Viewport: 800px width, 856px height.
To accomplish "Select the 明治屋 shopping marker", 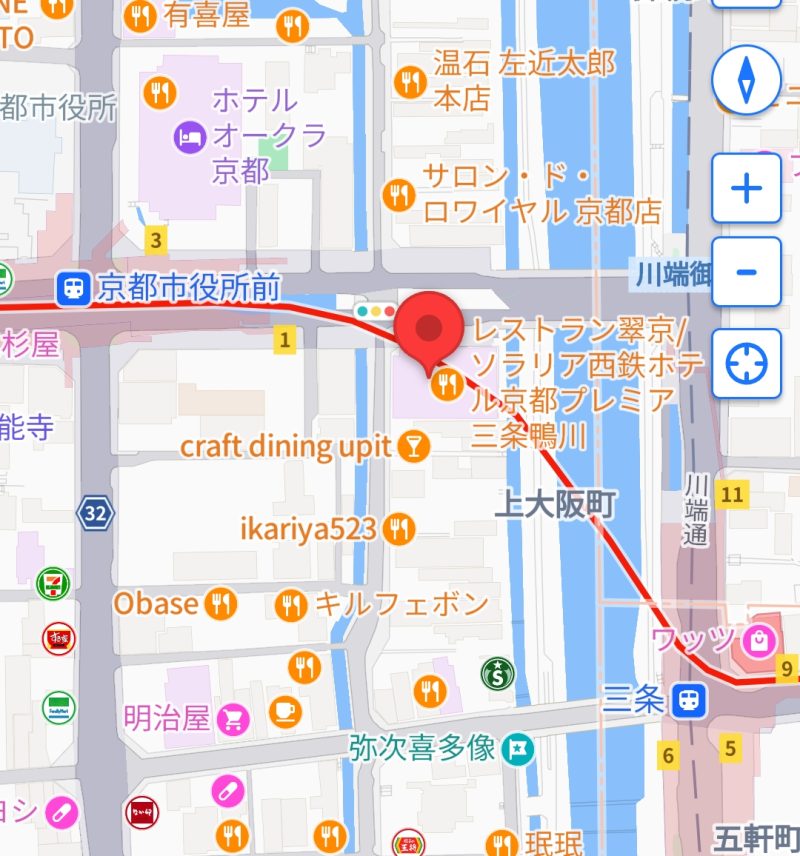I will point(235,717).
